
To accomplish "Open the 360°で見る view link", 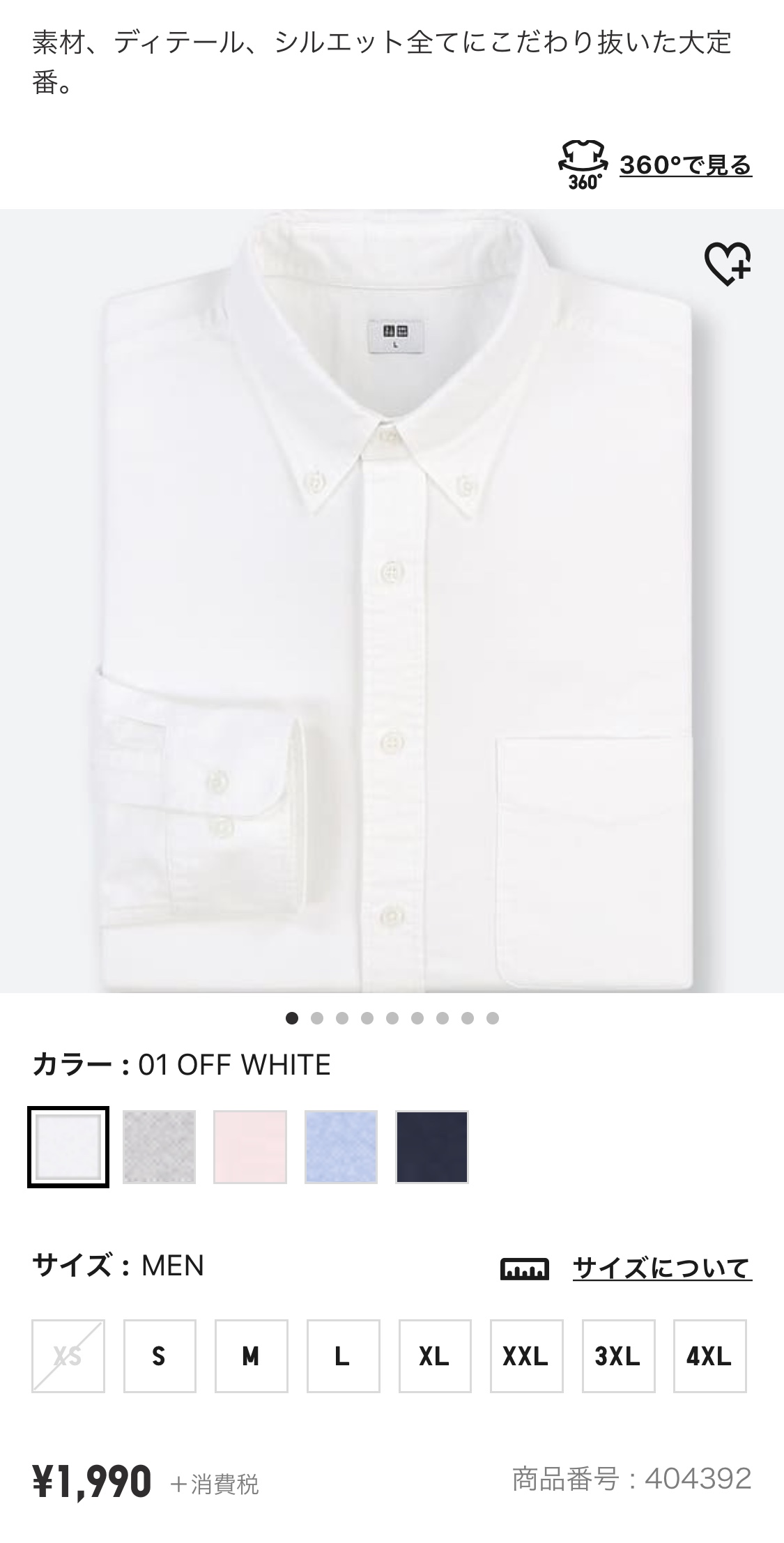I will [684, 166].
